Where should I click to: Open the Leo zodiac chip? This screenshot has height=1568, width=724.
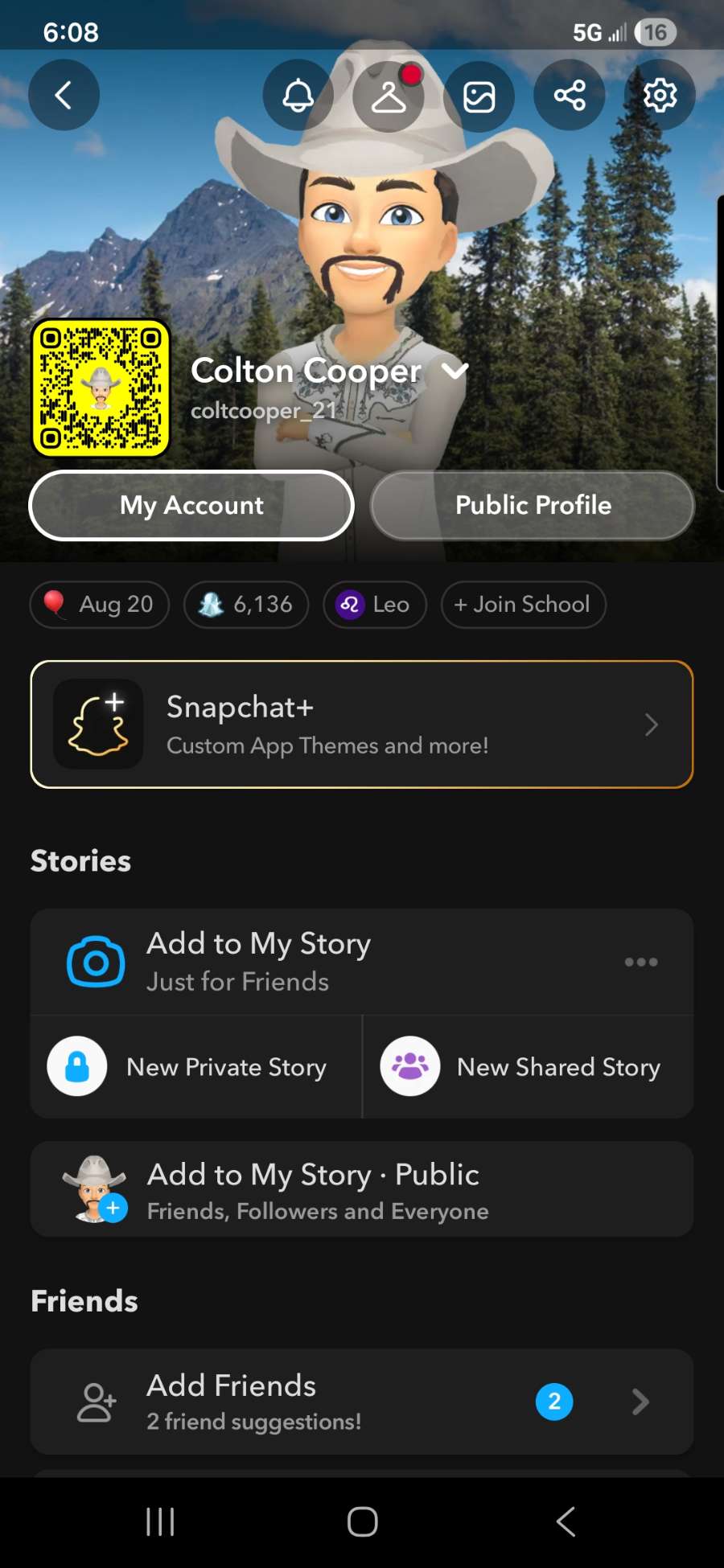point(375,605)
